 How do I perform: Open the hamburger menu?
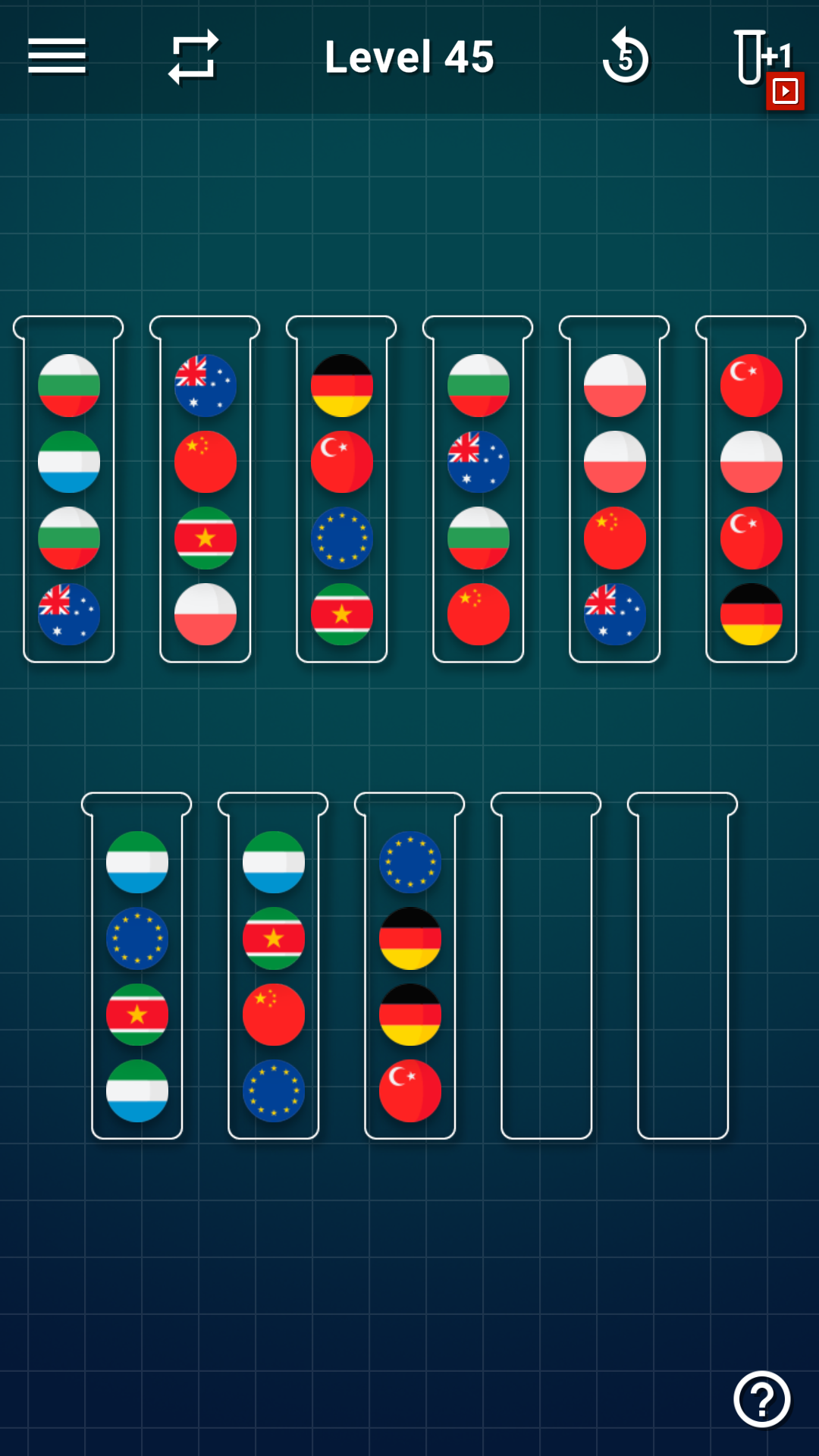(57, 57)
